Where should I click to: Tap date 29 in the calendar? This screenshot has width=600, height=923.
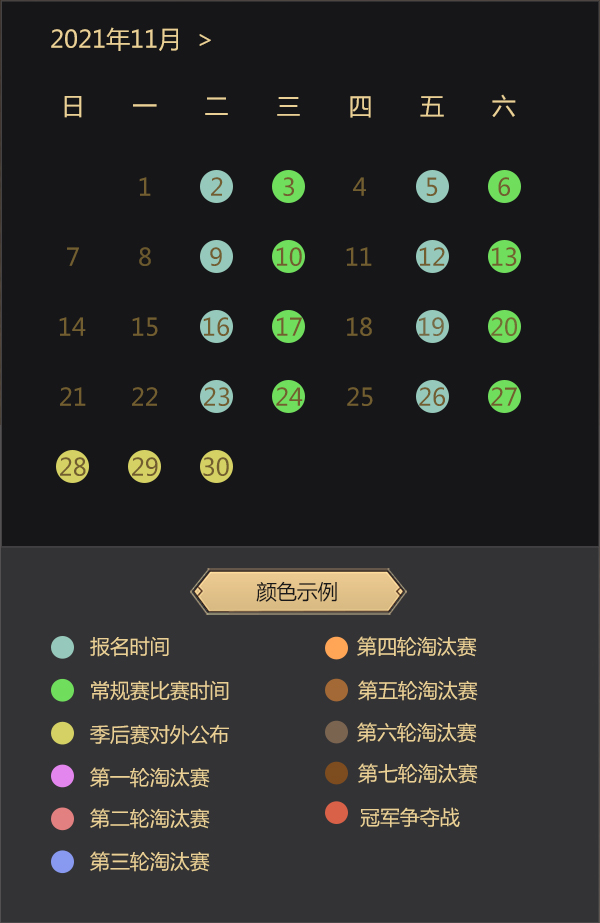point(144,467)
